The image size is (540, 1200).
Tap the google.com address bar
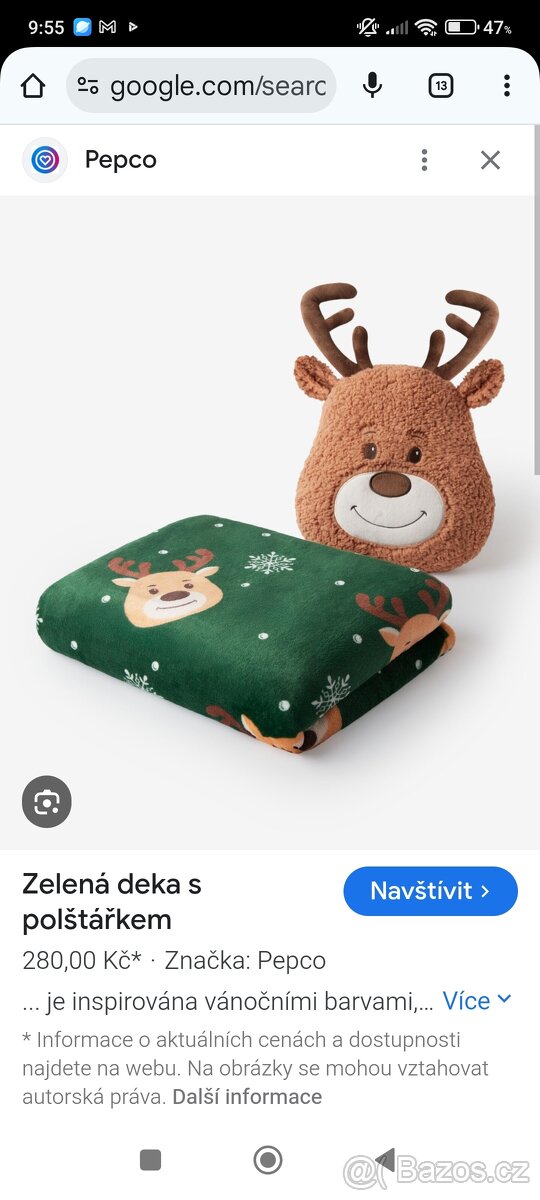(201, 86)
